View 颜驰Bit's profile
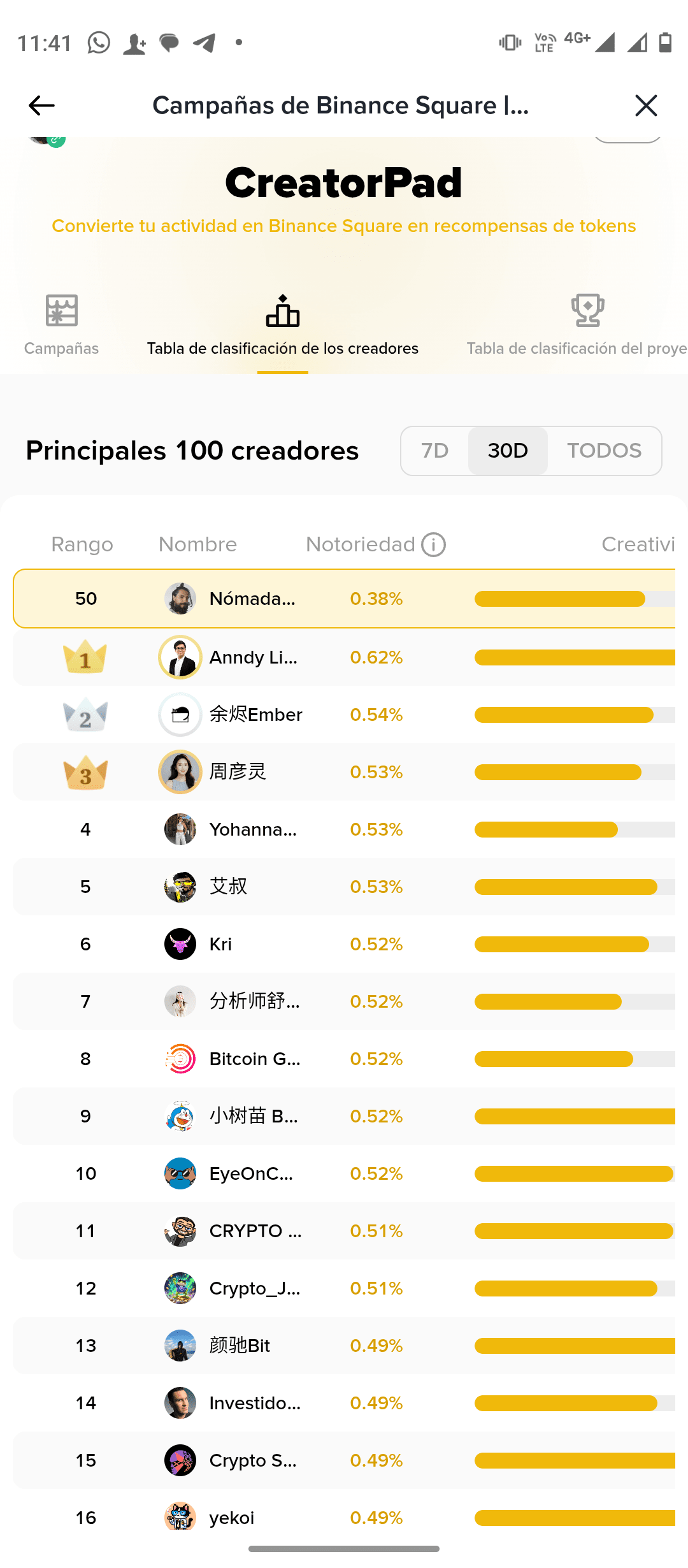Viewport: 688px width, 1568px height. tap(344, 1346)
